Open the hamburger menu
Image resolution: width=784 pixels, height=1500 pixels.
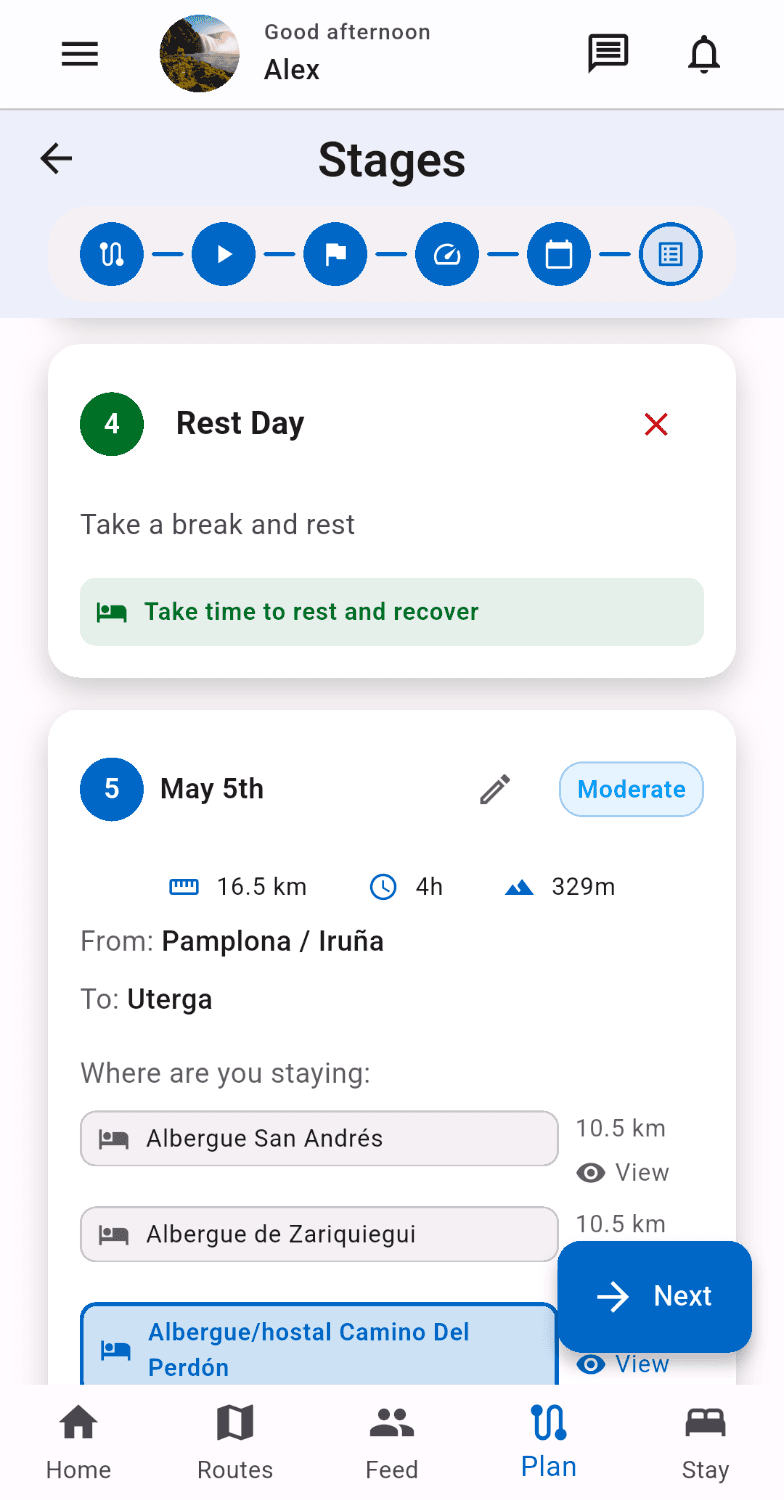(80, 54)
